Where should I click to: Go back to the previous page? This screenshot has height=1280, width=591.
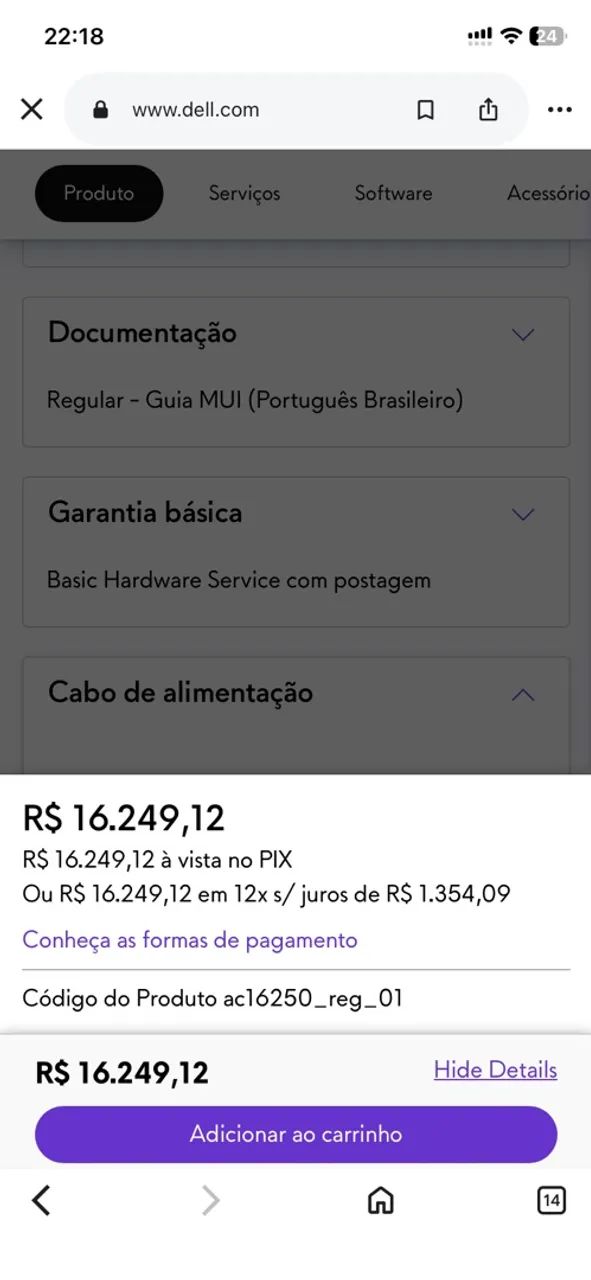41,1200
